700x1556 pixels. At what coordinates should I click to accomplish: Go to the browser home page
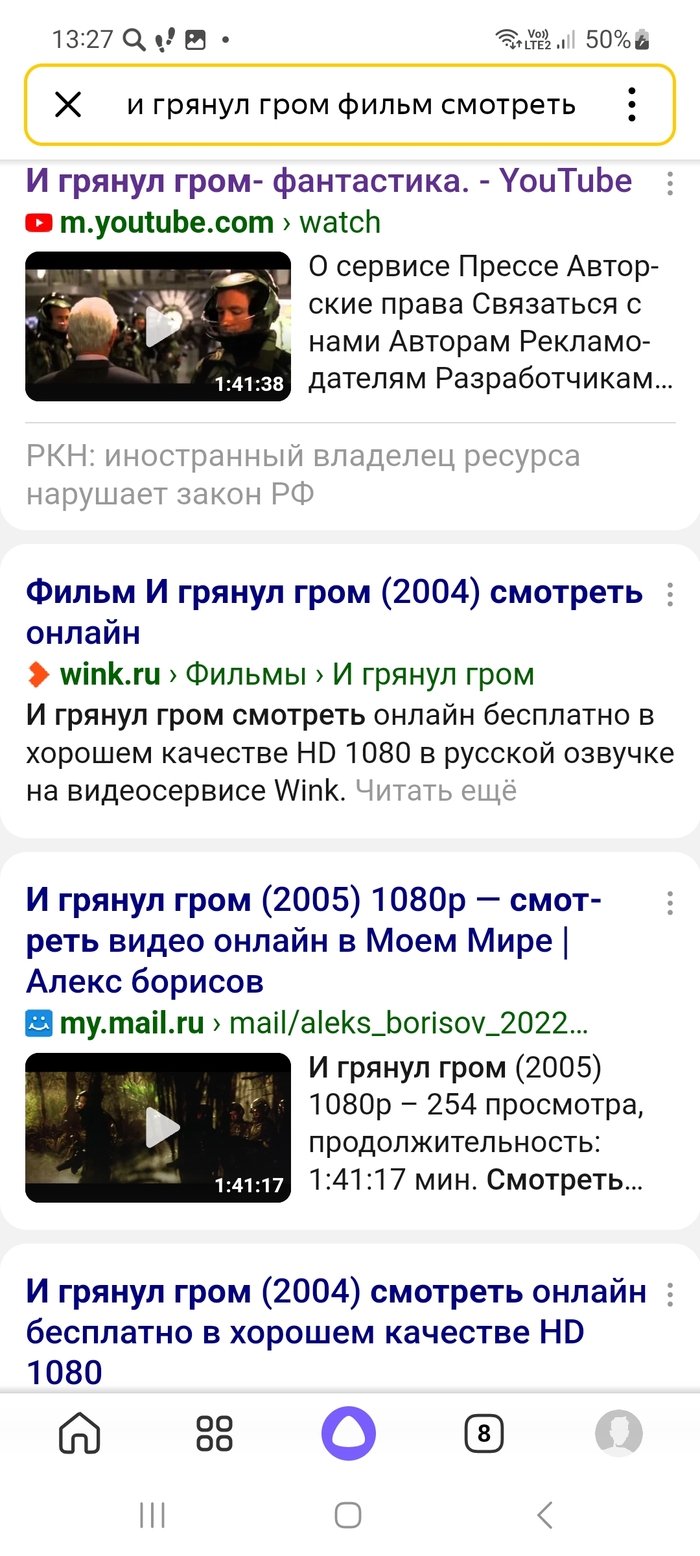80,1434
